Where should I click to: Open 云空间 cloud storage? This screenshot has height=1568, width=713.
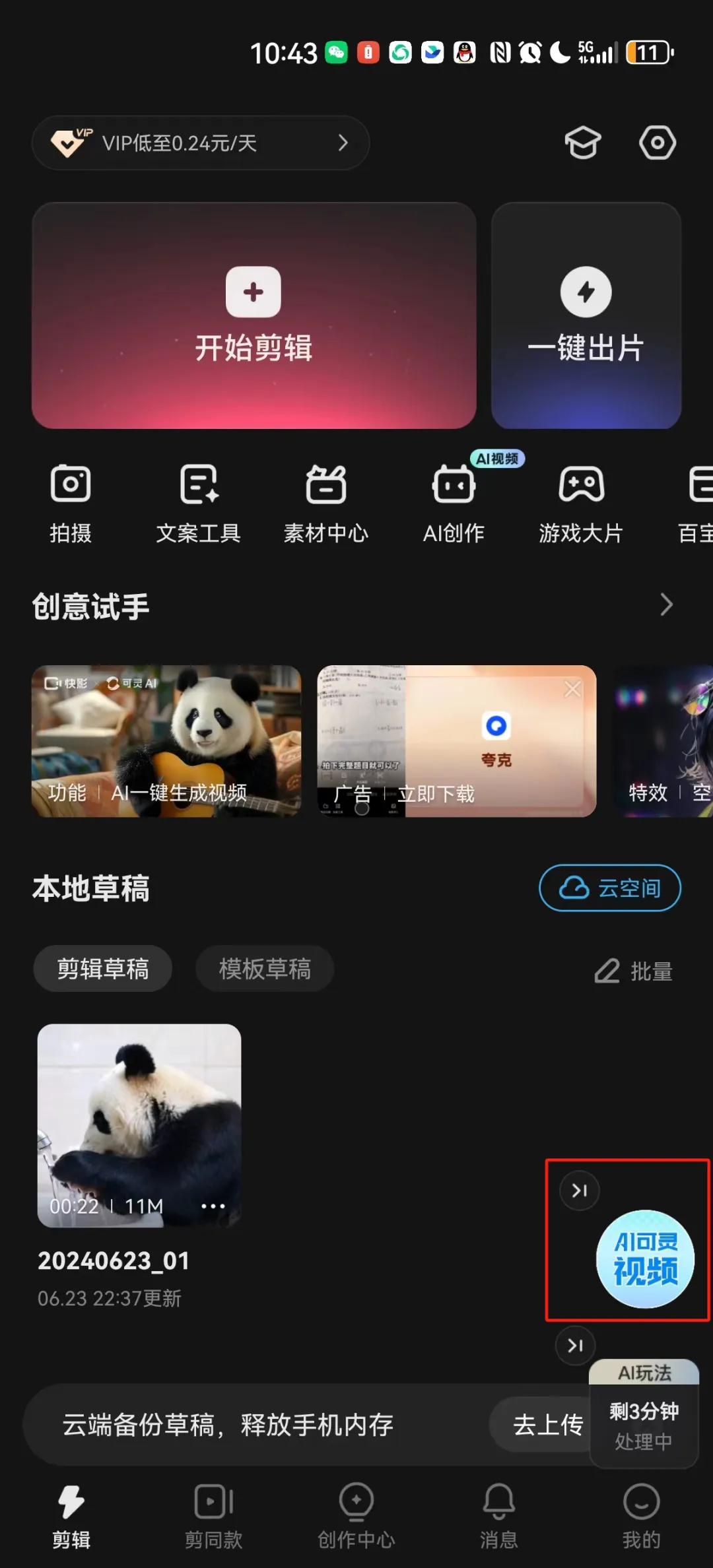point(609,888)
